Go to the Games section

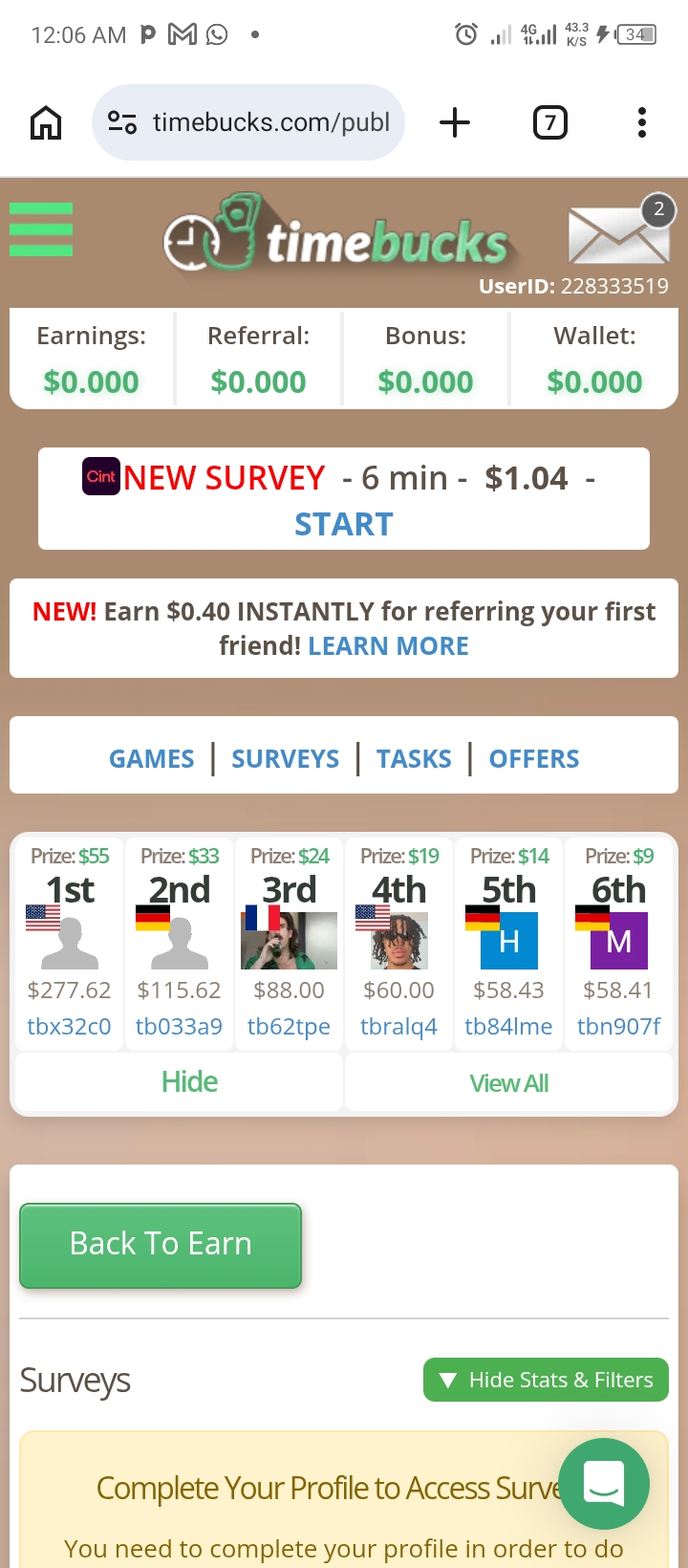tap(151, 759)
